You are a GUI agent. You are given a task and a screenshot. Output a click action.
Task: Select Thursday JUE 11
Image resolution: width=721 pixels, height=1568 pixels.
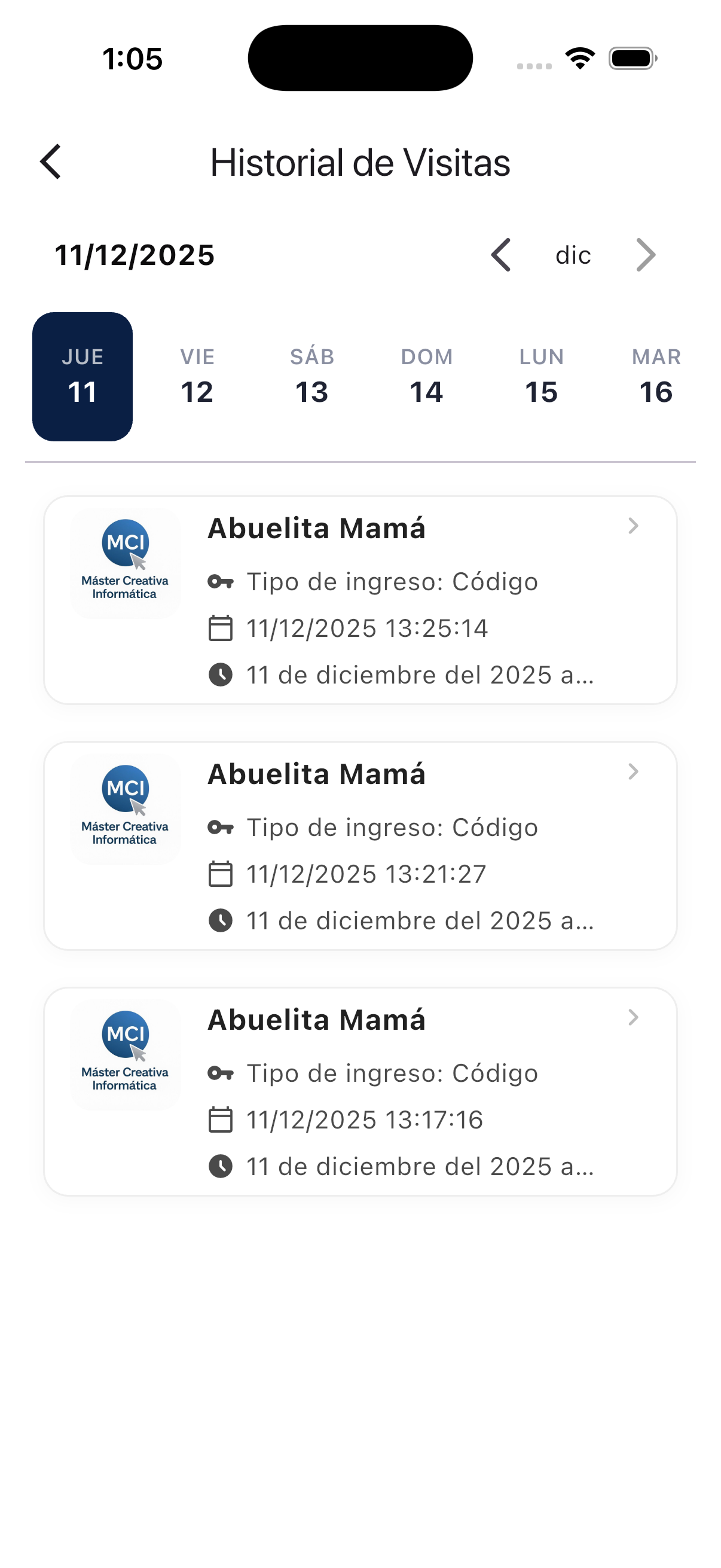pyautogui.click(x=83, y=376)
